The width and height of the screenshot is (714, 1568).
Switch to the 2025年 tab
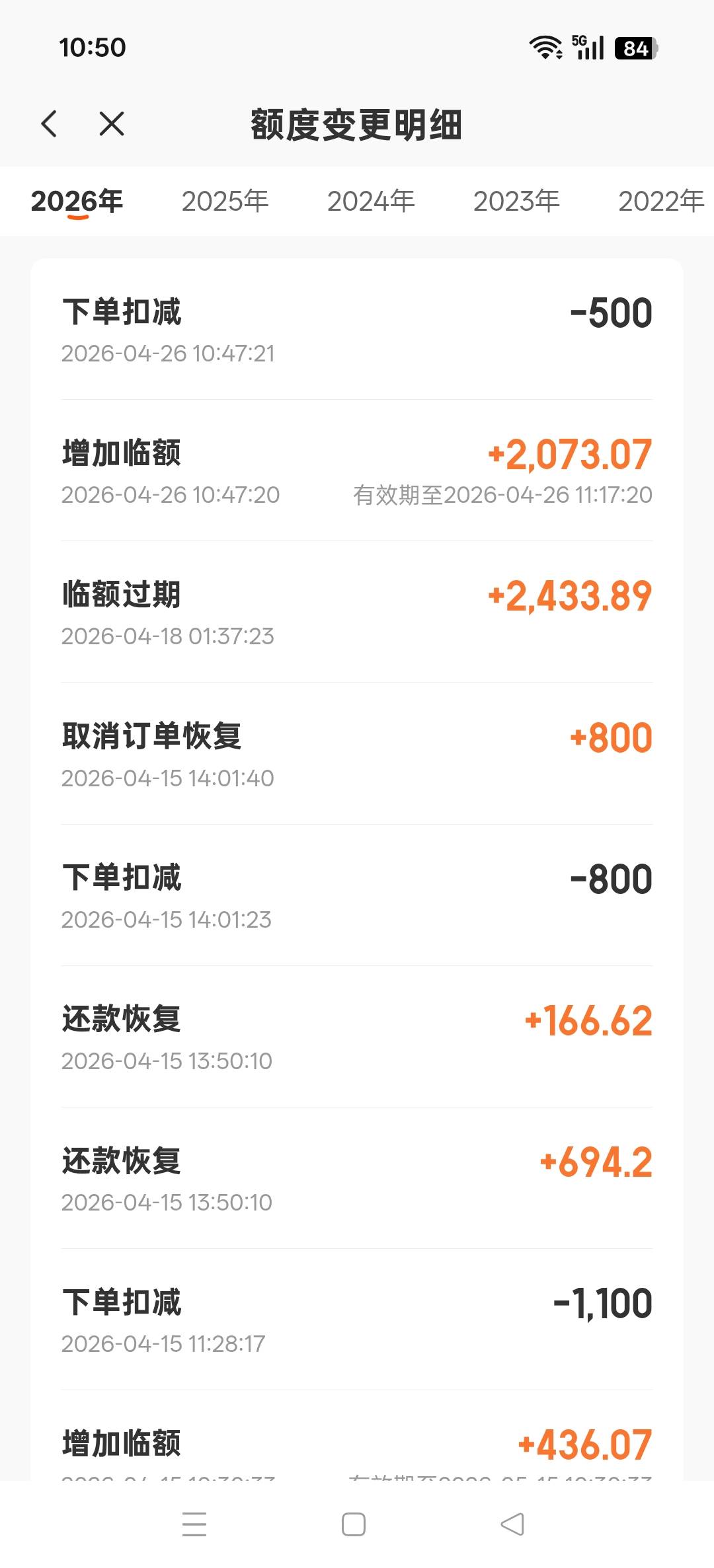click(x=225, y=201)
